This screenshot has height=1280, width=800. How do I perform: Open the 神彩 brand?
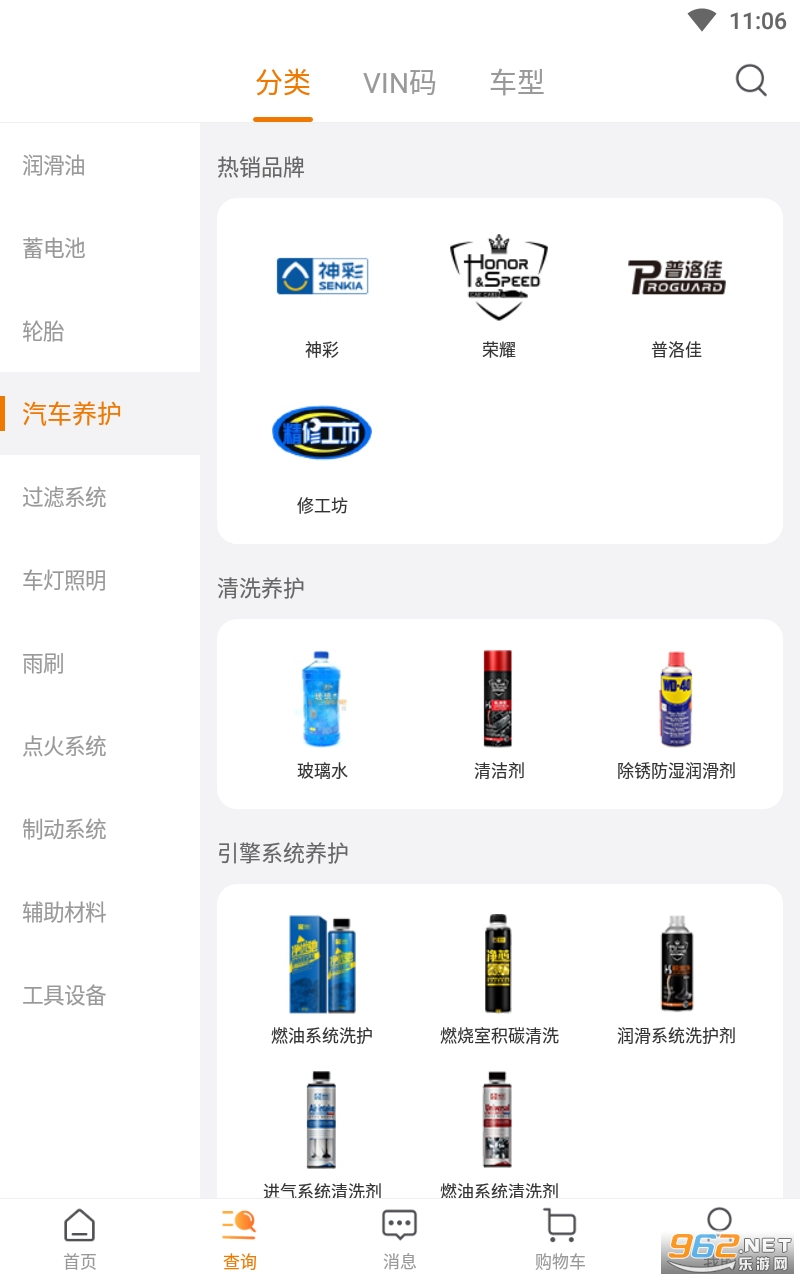(x=322, y=295)
